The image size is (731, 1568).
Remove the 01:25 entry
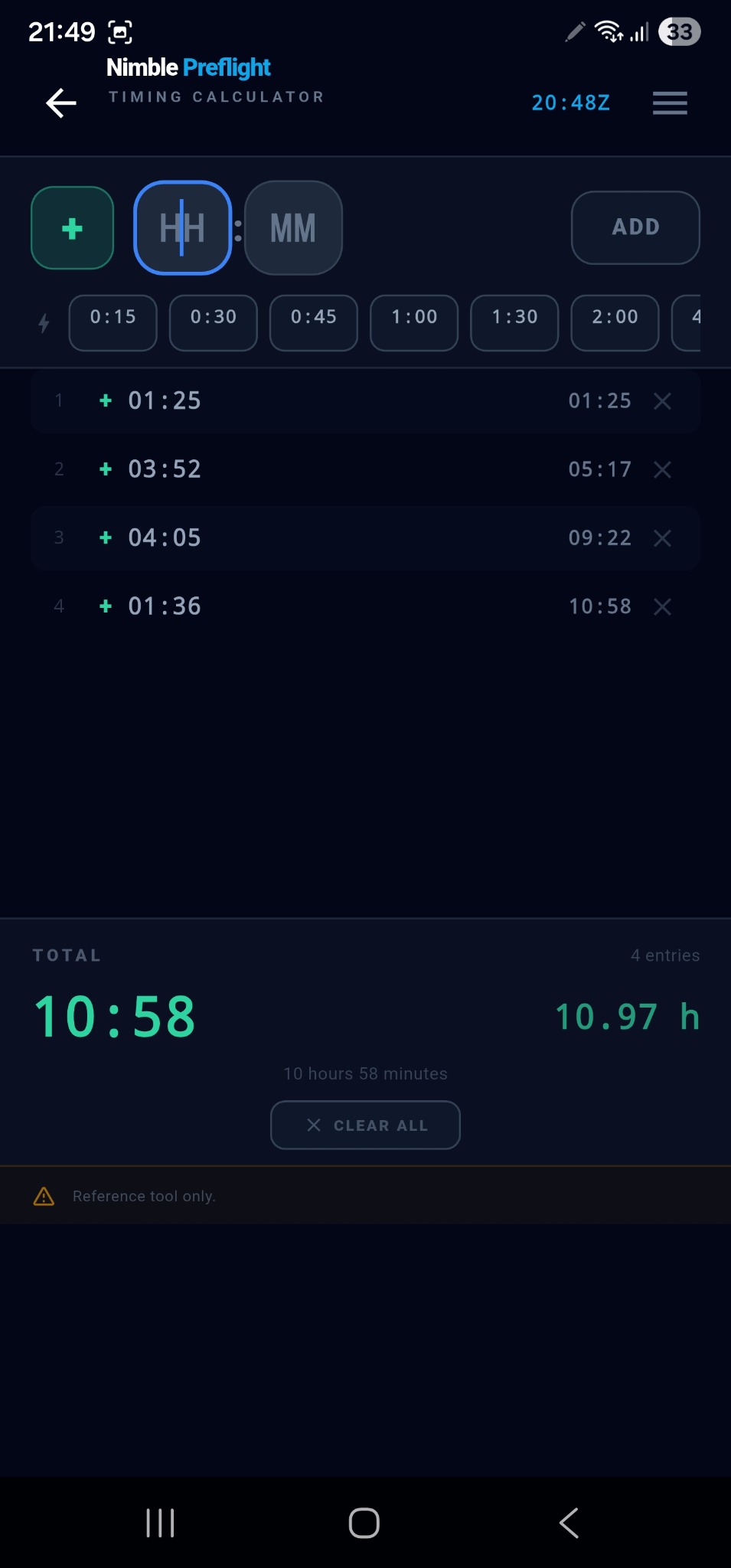pyautogui.click(x=663, y=401)
